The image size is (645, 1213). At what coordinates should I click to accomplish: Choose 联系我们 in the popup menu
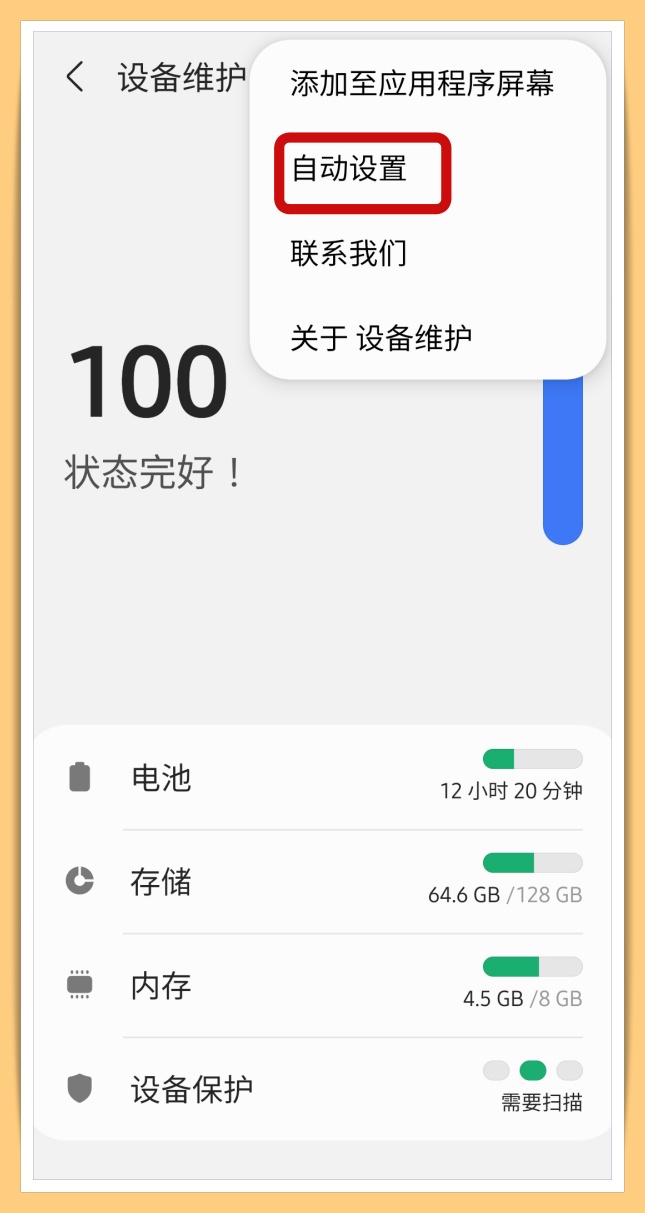pyautogui.click(x=349, y=254)
